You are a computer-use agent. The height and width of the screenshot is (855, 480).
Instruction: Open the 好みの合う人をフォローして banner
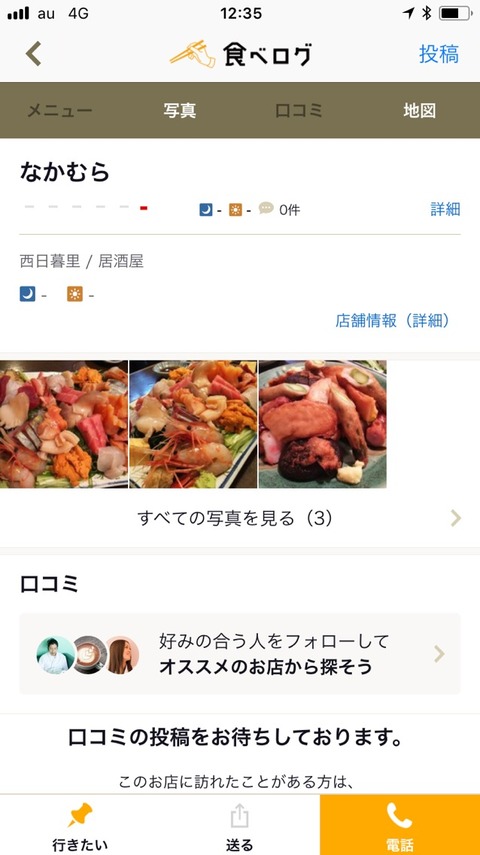(240, 653)
